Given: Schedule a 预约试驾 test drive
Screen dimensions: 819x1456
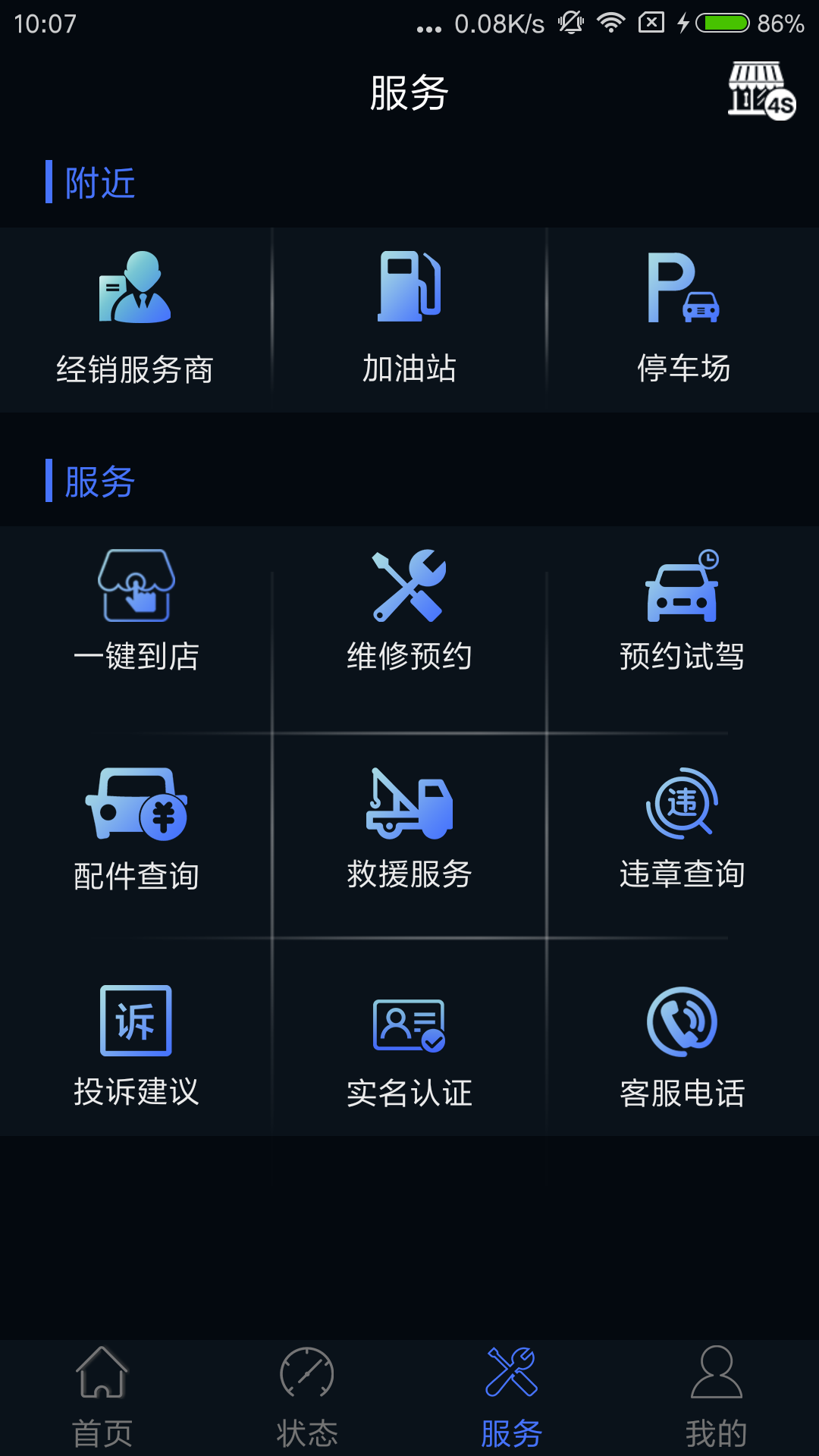Looking at the screenshot, I should click(x=682, y=610).
